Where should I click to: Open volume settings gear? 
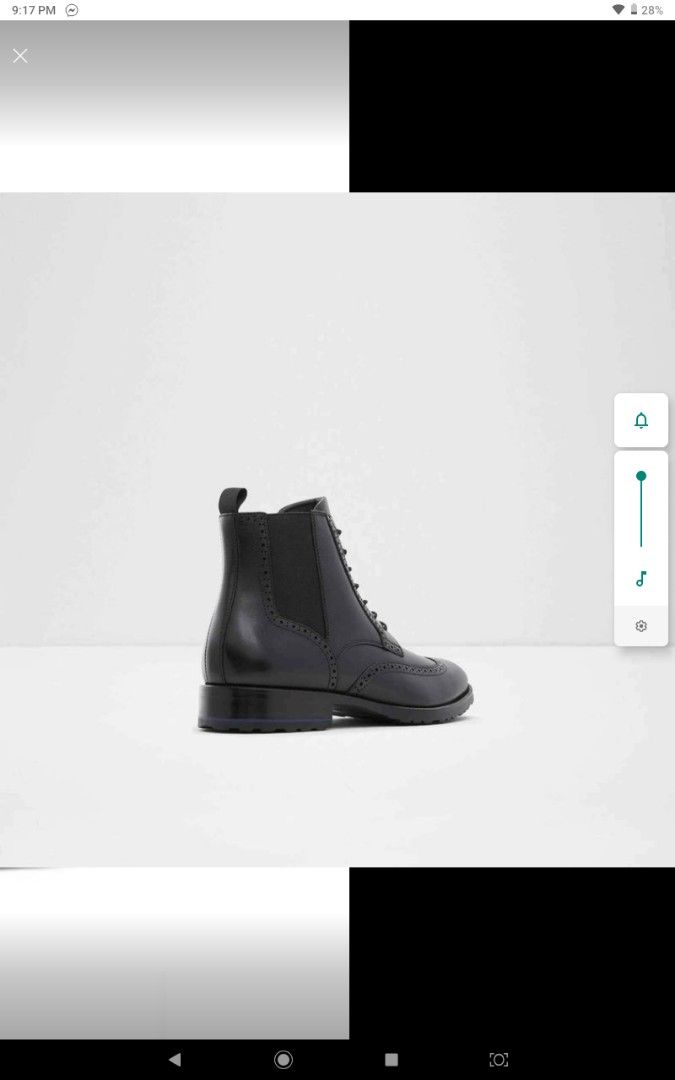point(641,626)
